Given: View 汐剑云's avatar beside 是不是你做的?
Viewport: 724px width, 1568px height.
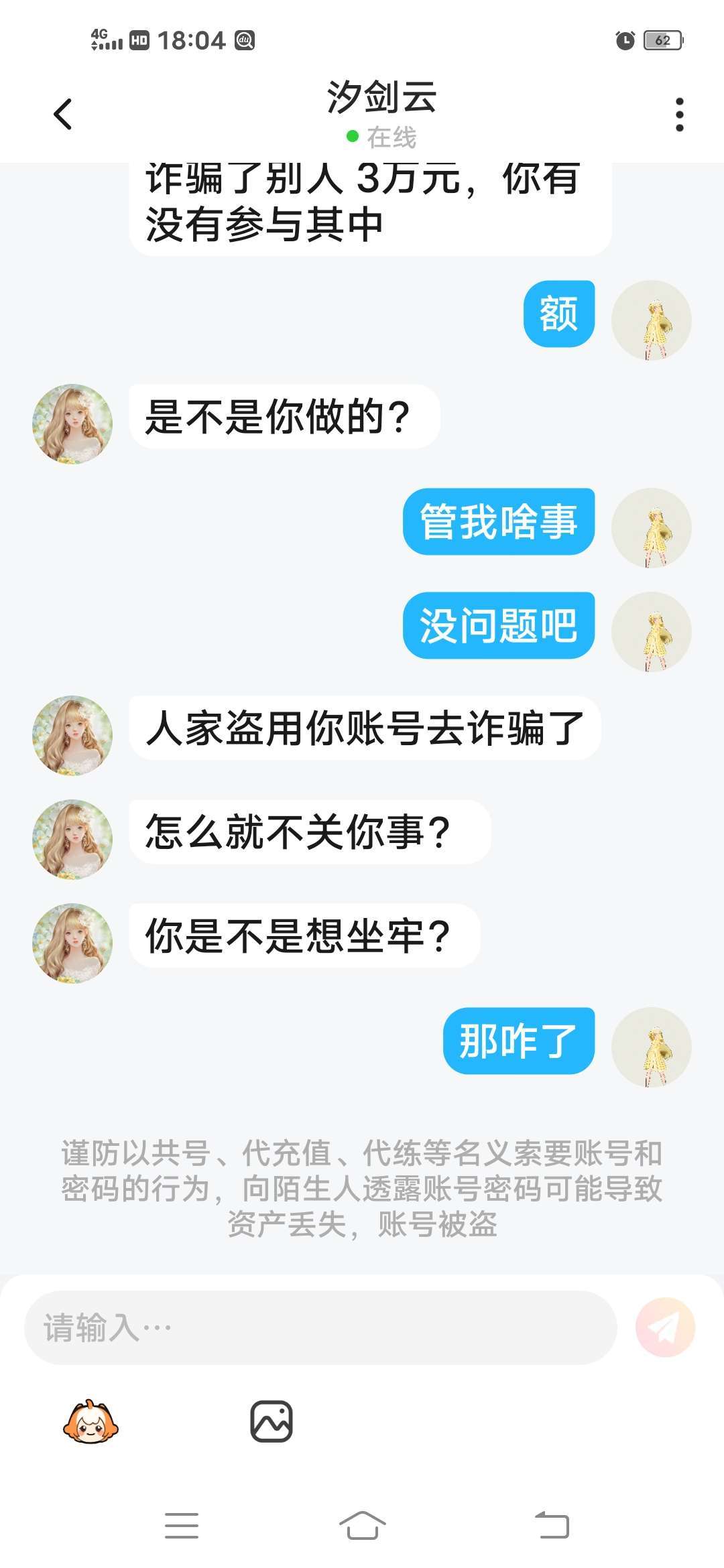Looking at the screenshot, I should point(72,423).
